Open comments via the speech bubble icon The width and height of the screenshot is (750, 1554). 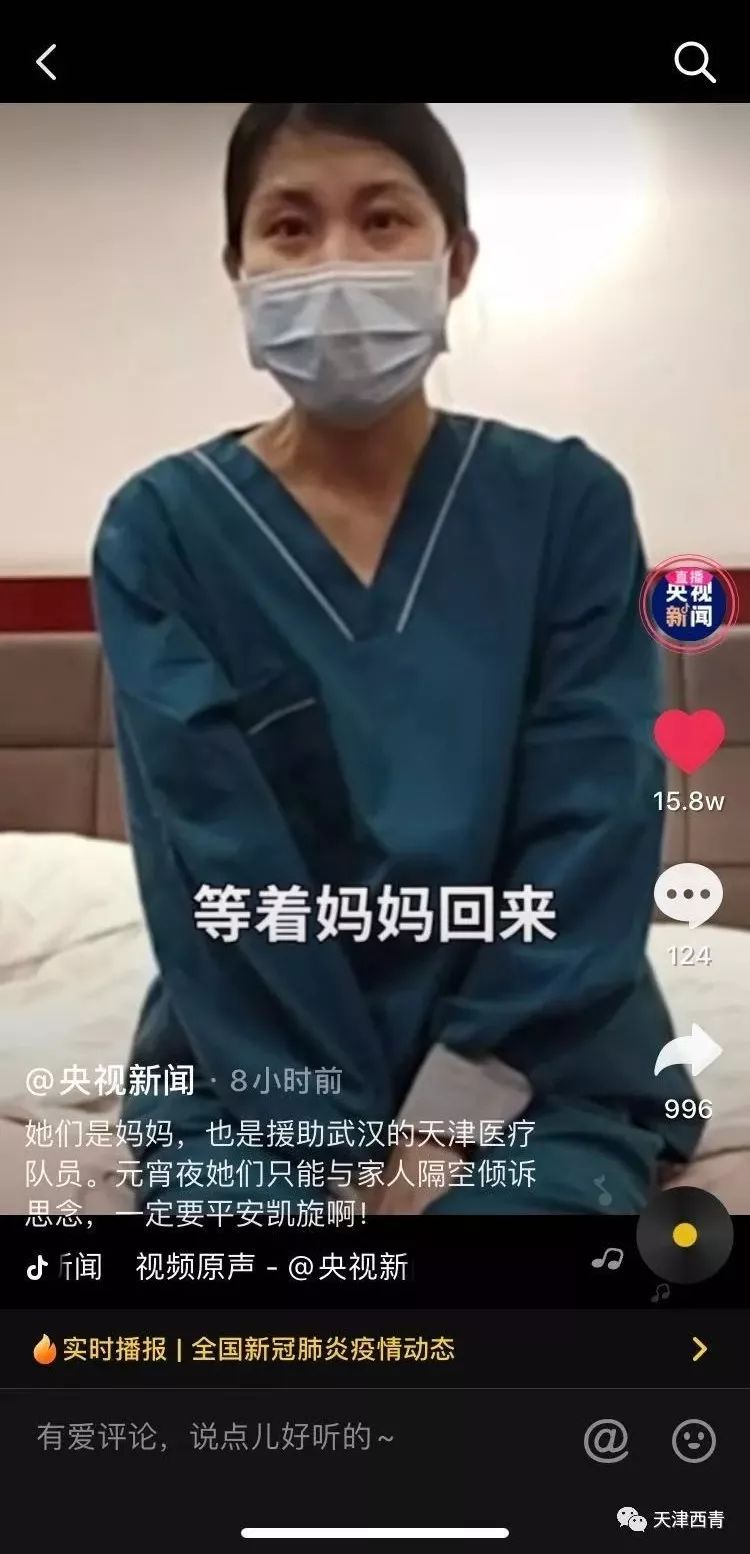tap(689, 897)
